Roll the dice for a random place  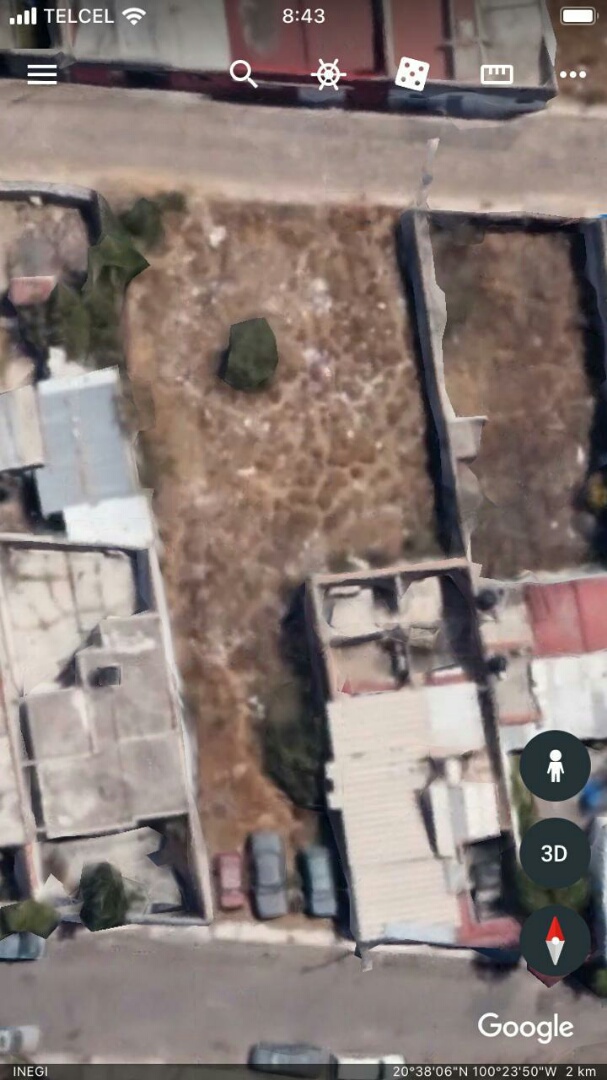[412, 73]
